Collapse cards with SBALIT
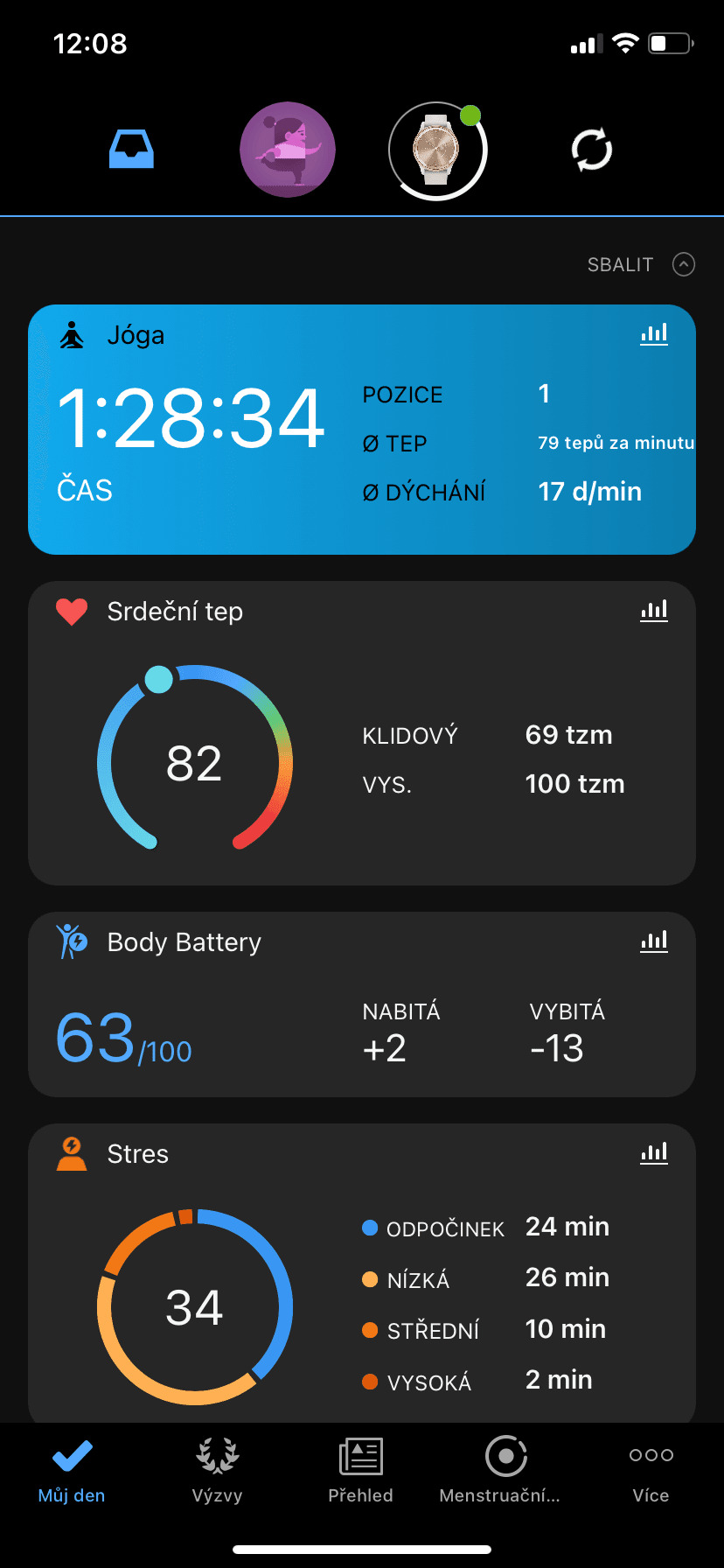 (x=641, y=264)
